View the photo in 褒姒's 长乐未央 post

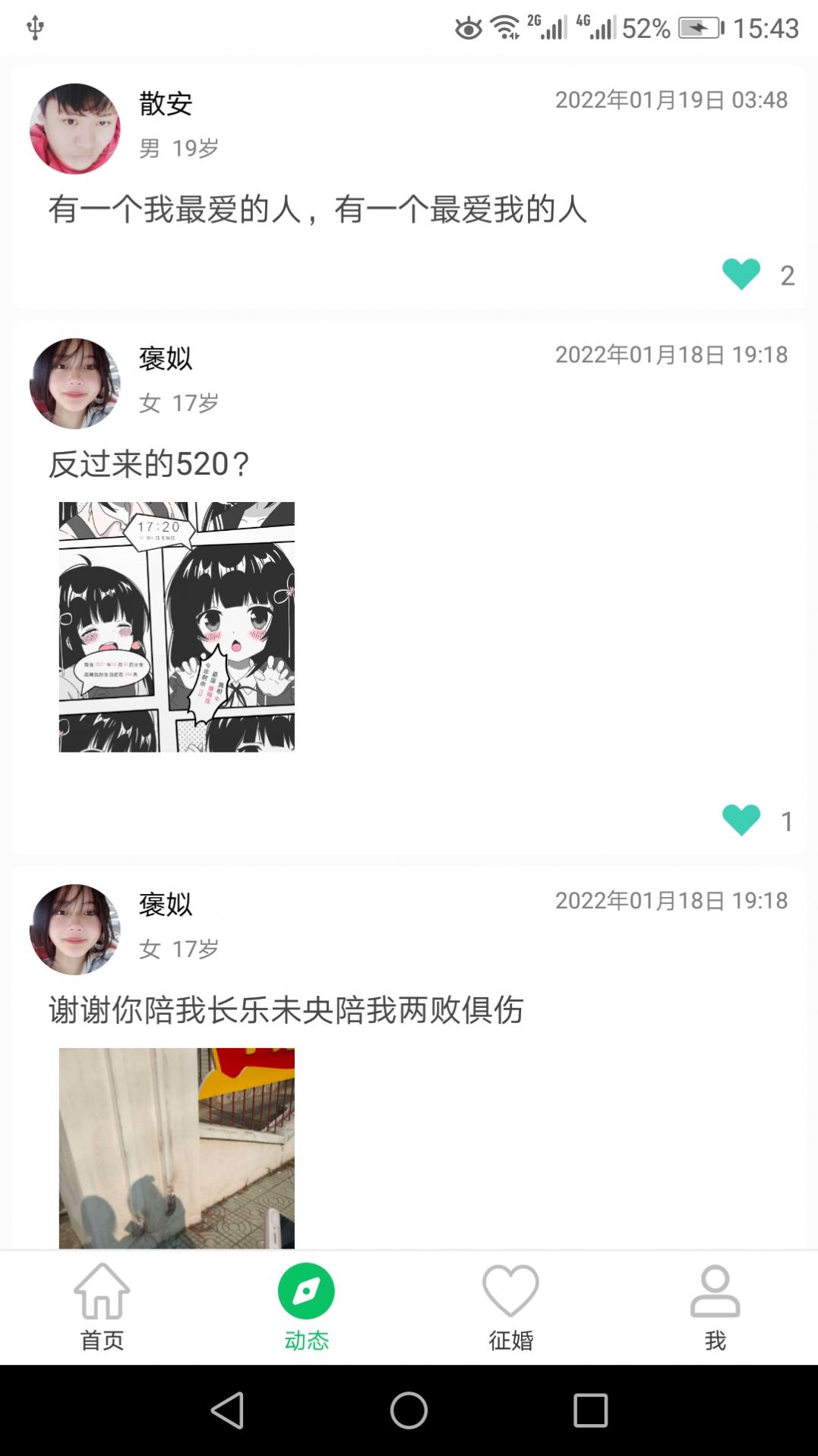pyautogui.click(x=177, y=1147)
